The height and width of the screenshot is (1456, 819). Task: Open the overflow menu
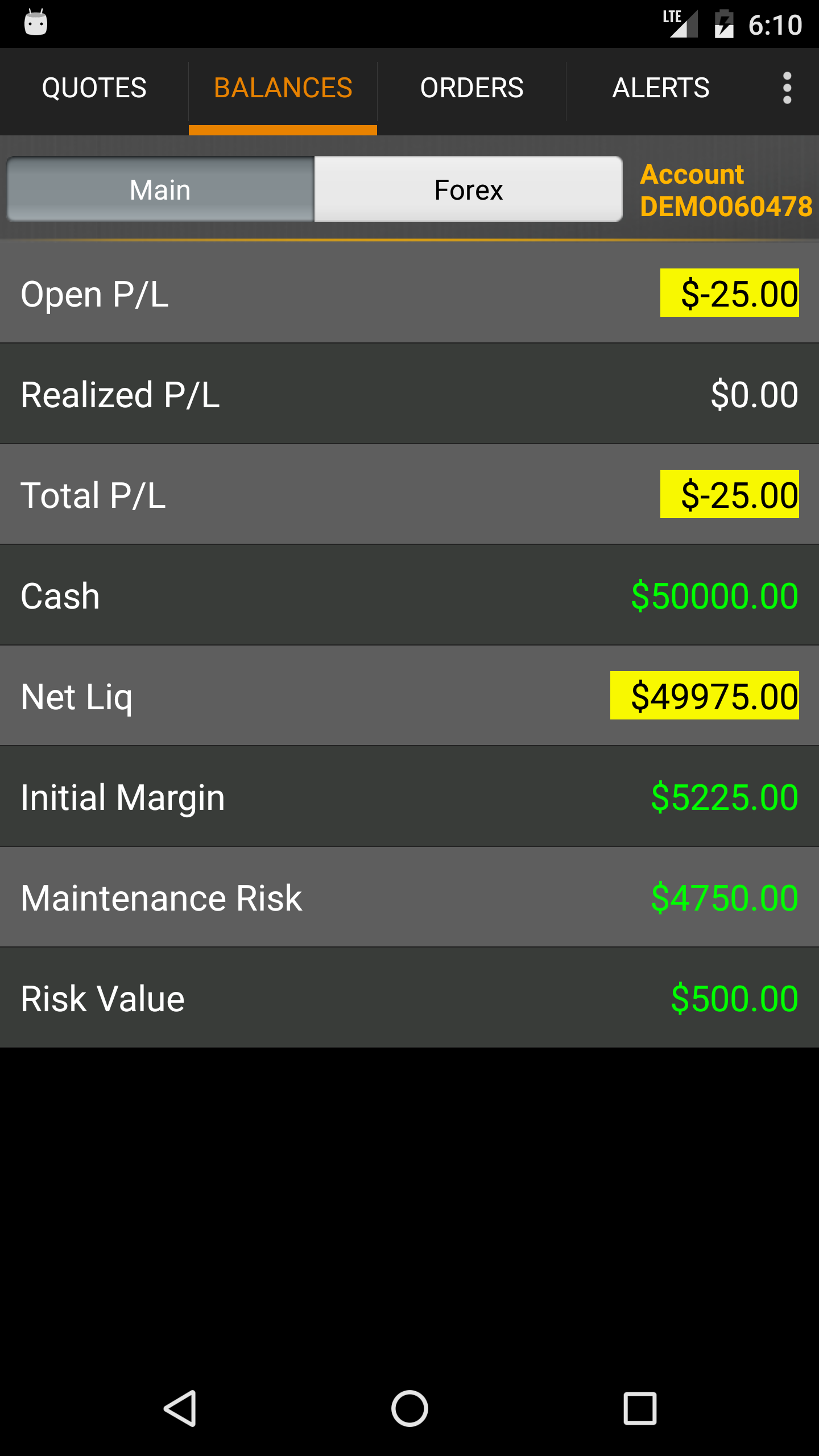(787, 88)
